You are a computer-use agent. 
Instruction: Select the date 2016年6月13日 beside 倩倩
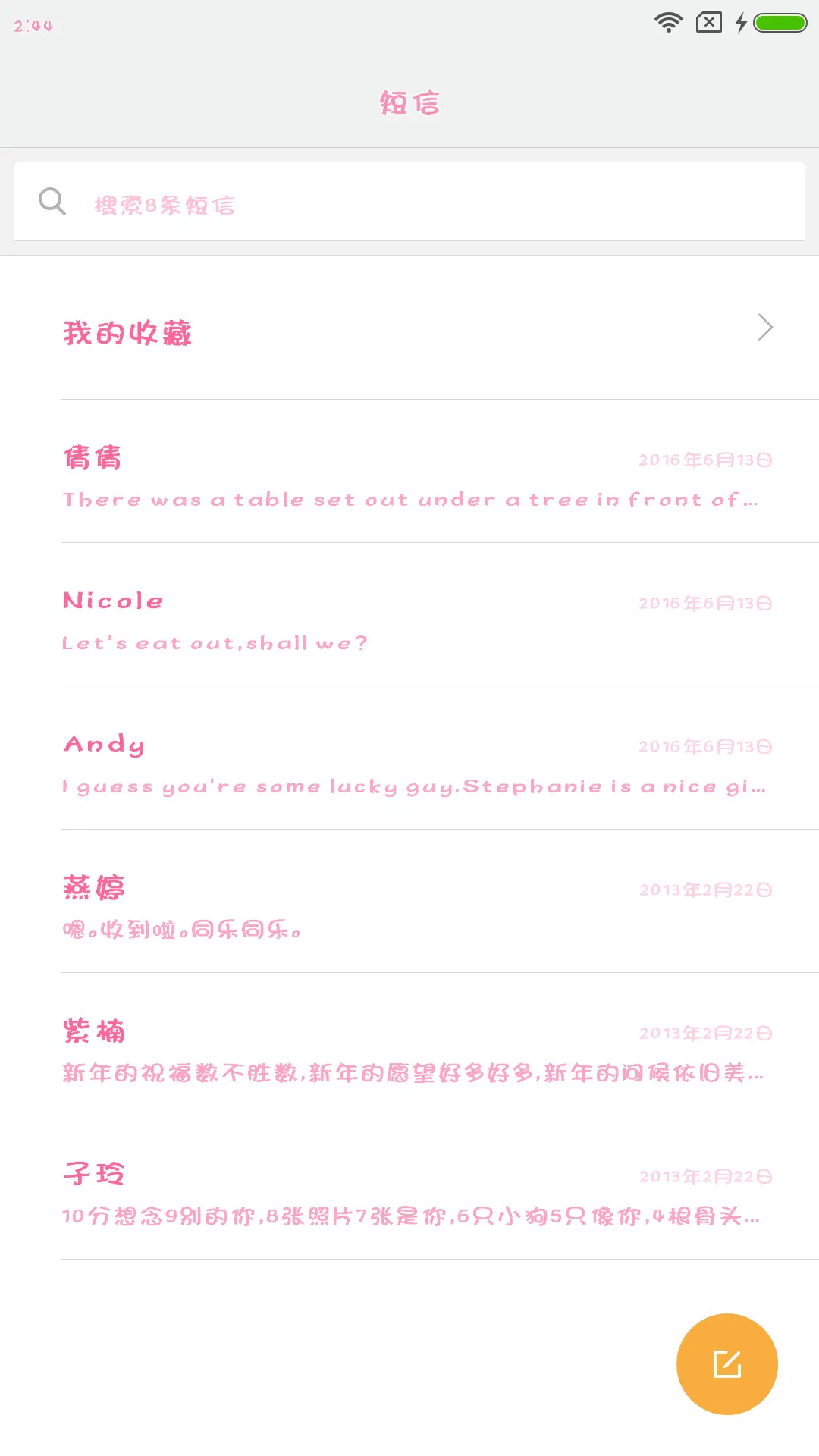pos(704,458)
